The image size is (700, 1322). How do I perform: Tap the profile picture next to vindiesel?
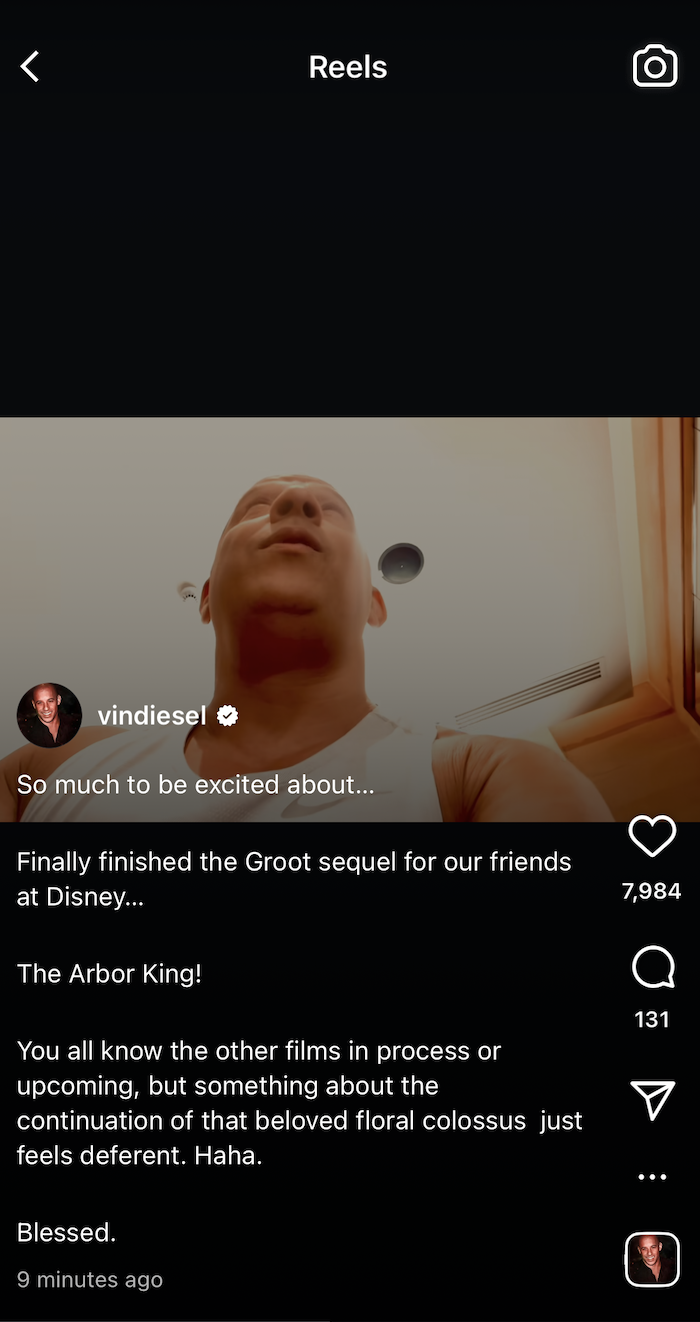50,715
